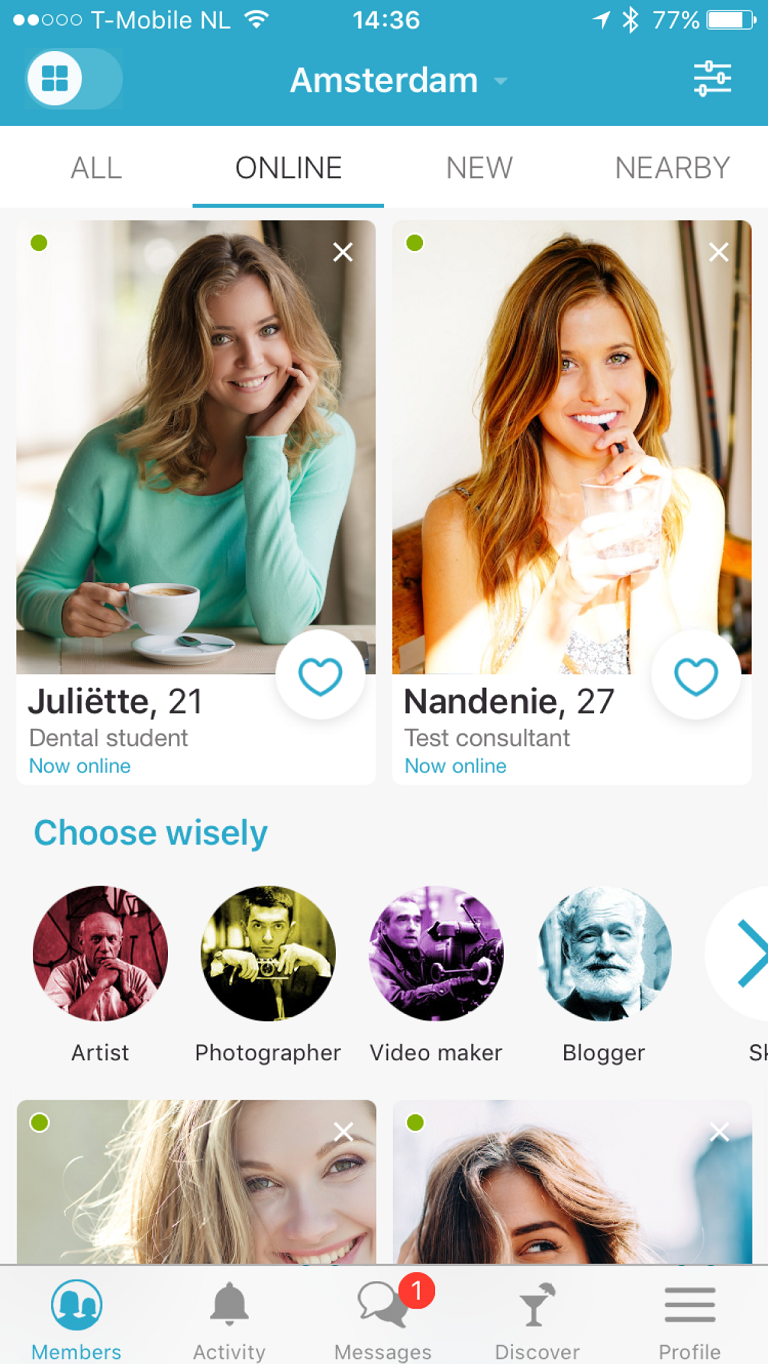Open the filter settings icon

[712, 78]
